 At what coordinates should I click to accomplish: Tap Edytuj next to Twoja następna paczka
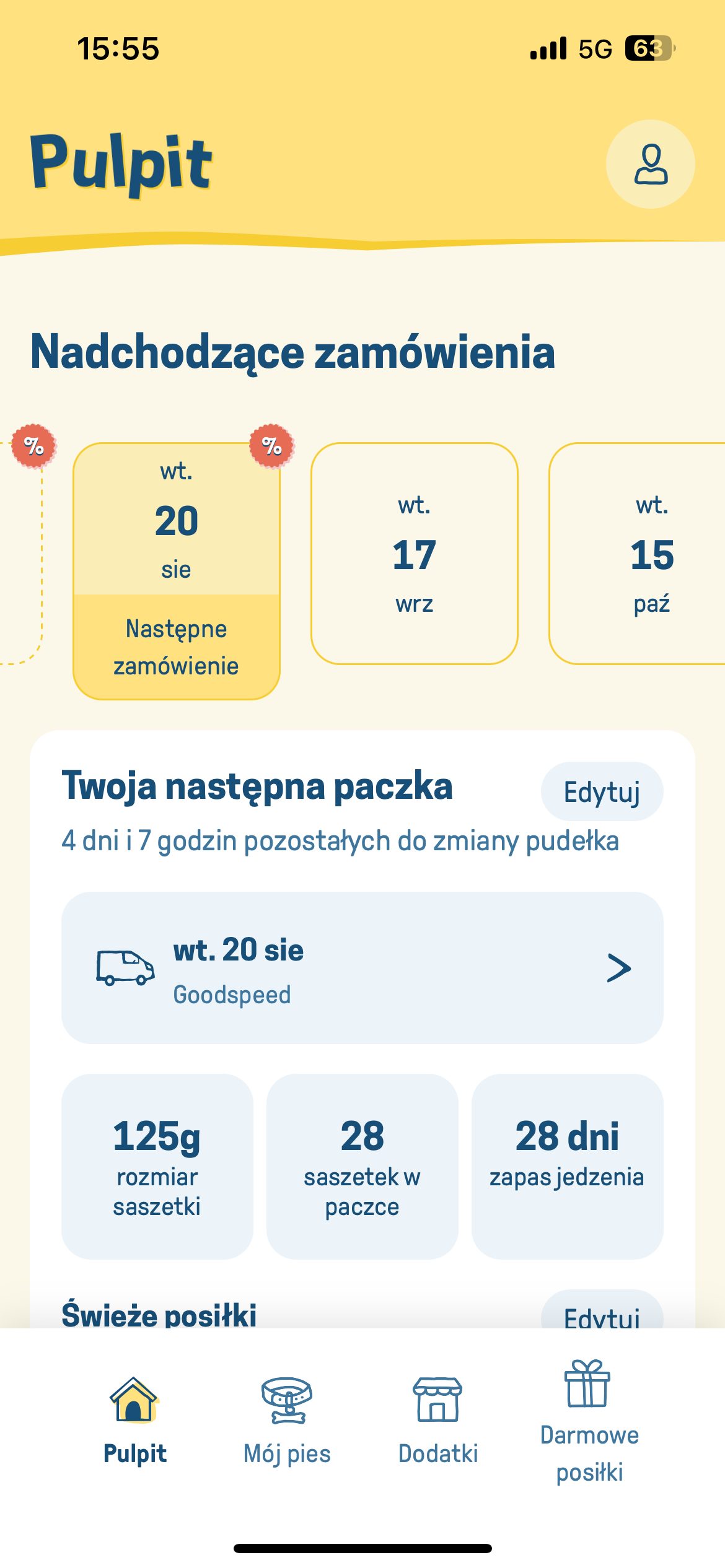click(601, 791)
